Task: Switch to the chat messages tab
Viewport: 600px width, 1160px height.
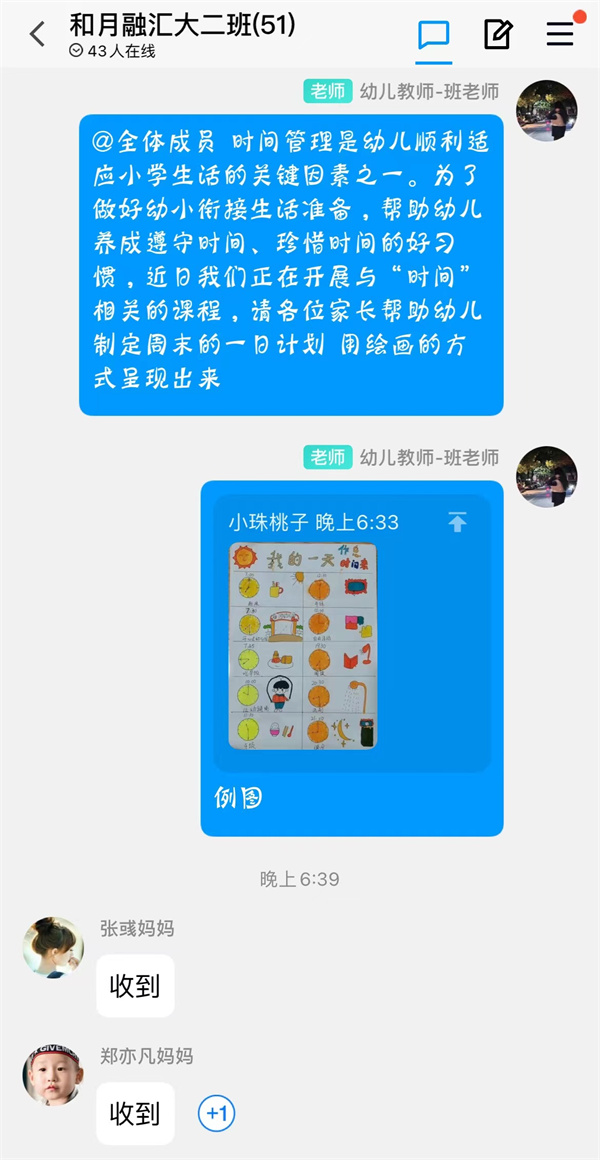Action: click(433, 35)
